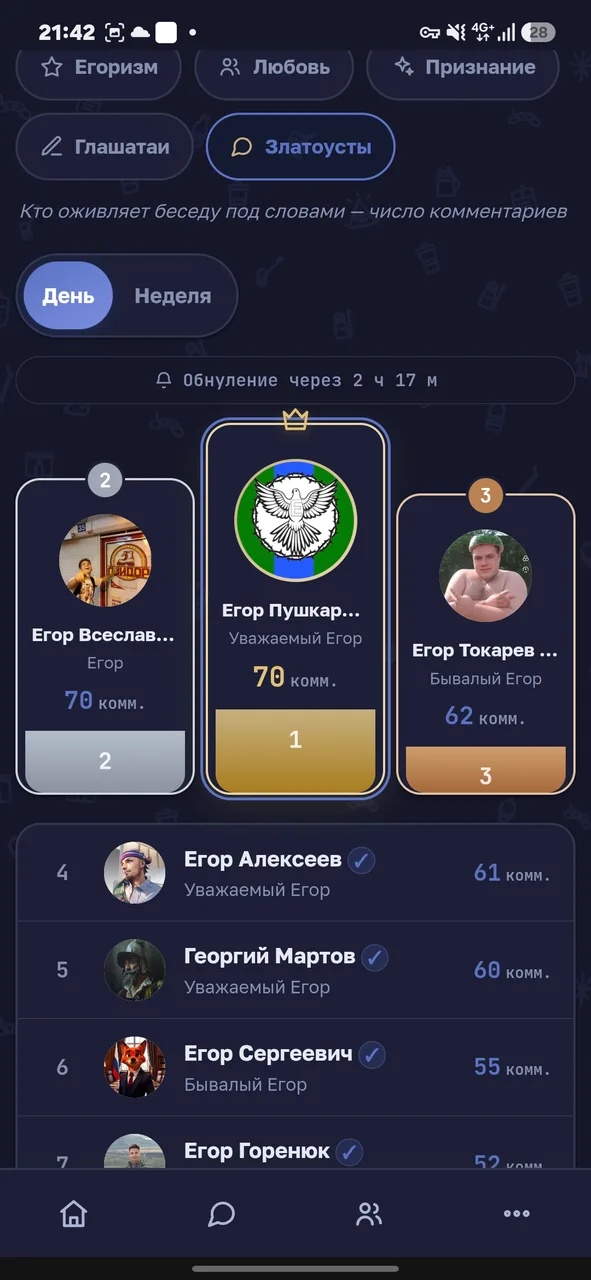
Task: Switch to the Неделя period
Action: (173, 296)
